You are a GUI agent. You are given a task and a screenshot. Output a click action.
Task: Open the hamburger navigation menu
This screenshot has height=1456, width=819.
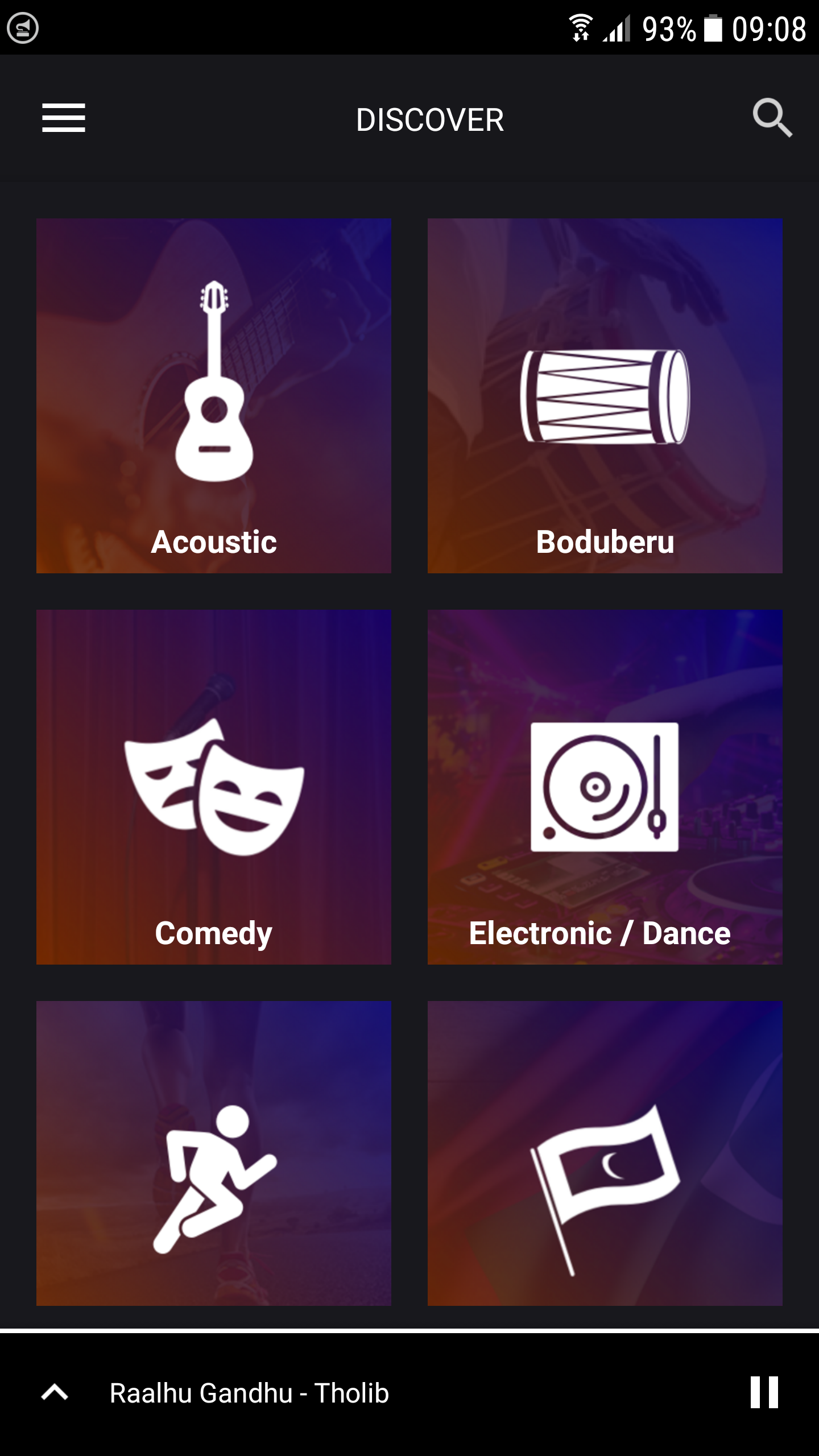[64, 118]
